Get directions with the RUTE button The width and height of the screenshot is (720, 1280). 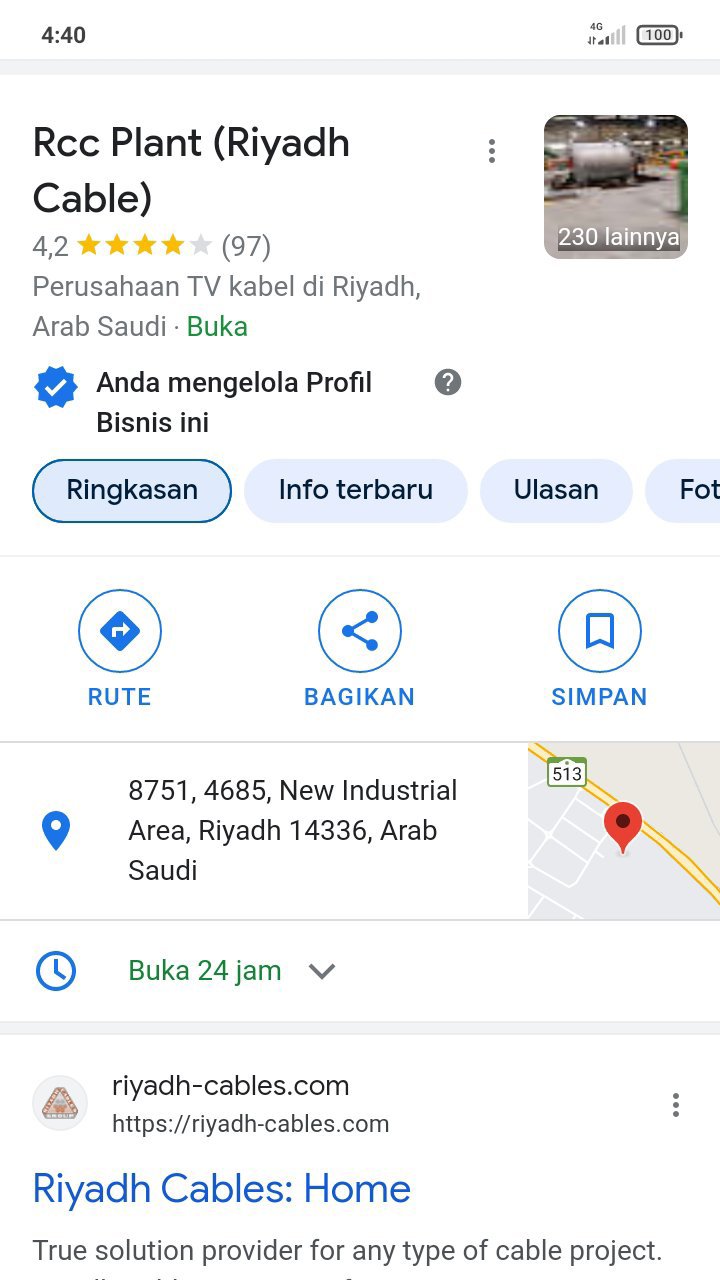coord(120,649)
